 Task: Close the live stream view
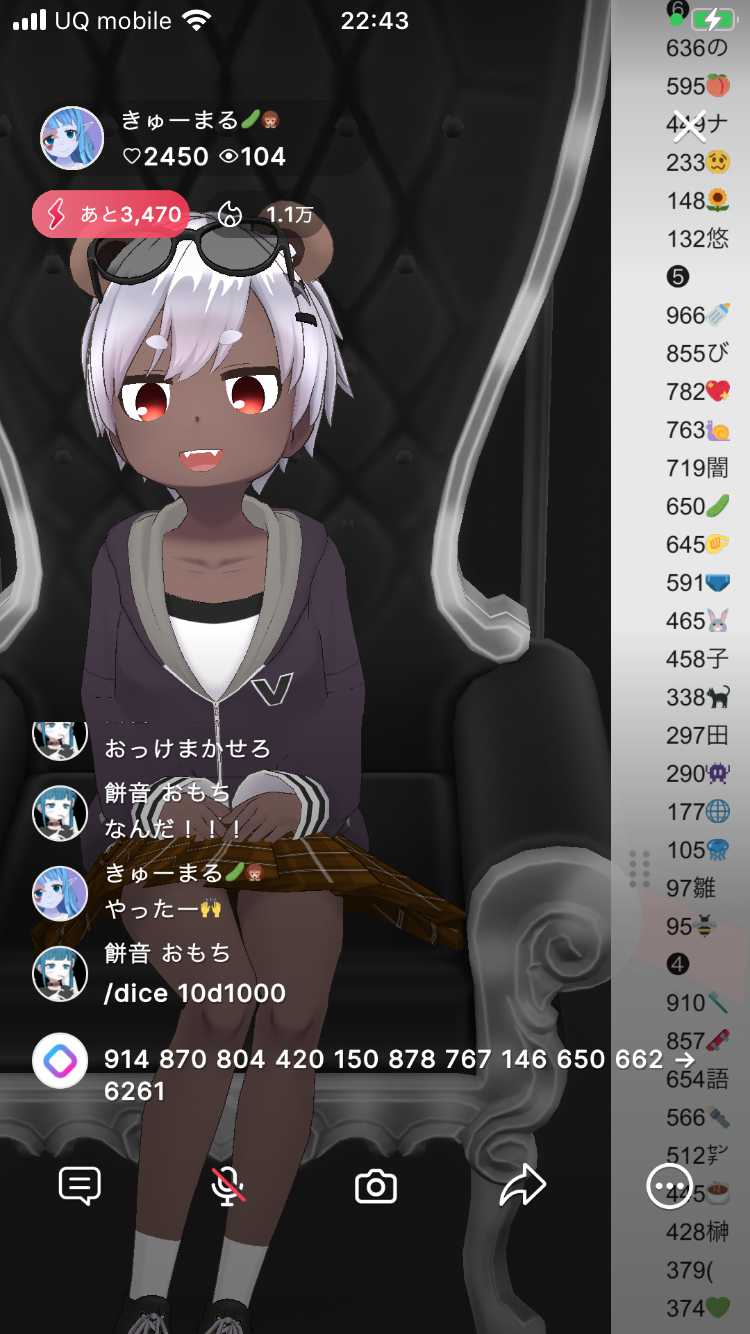[689, 125]
